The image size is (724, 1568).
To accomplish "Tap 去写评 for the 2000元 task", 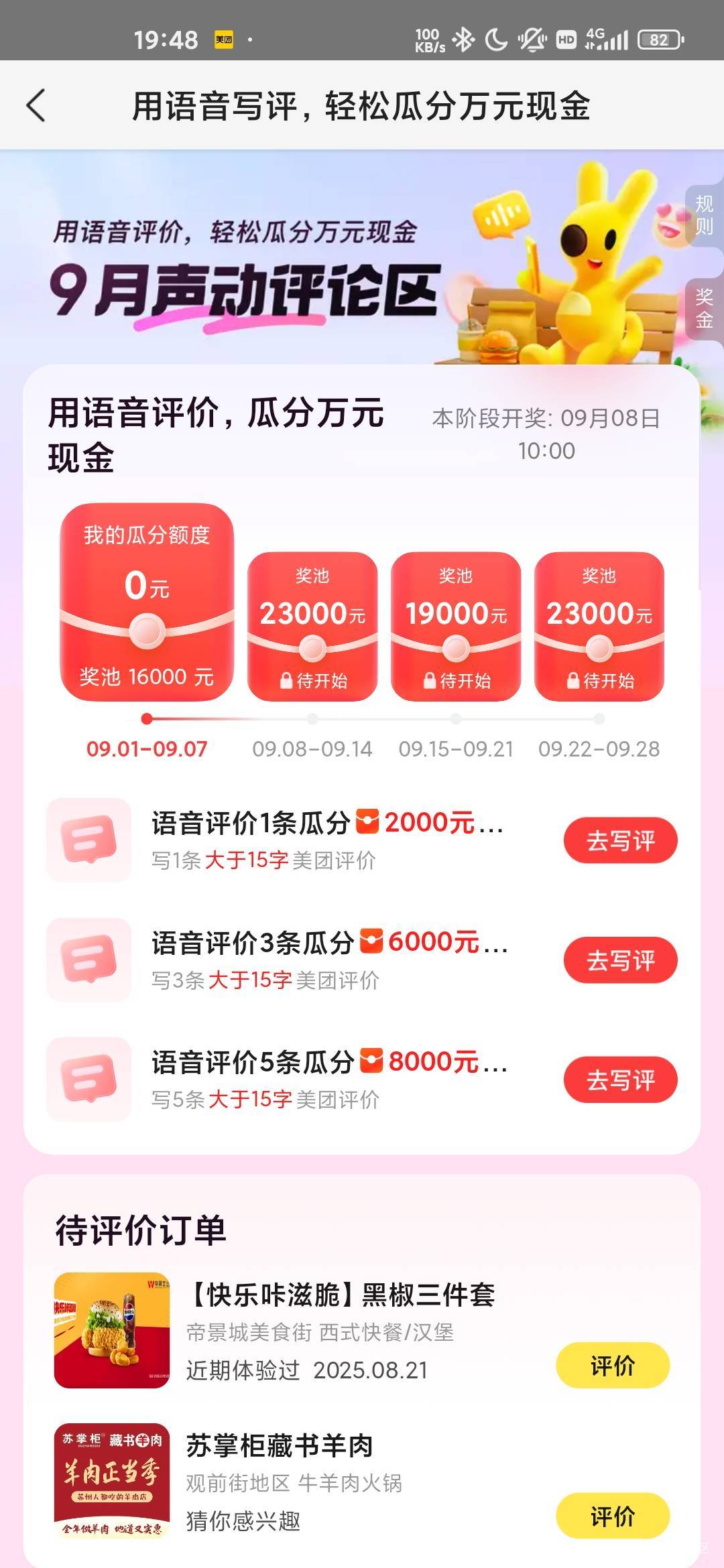I will click(x=620, y=840).
